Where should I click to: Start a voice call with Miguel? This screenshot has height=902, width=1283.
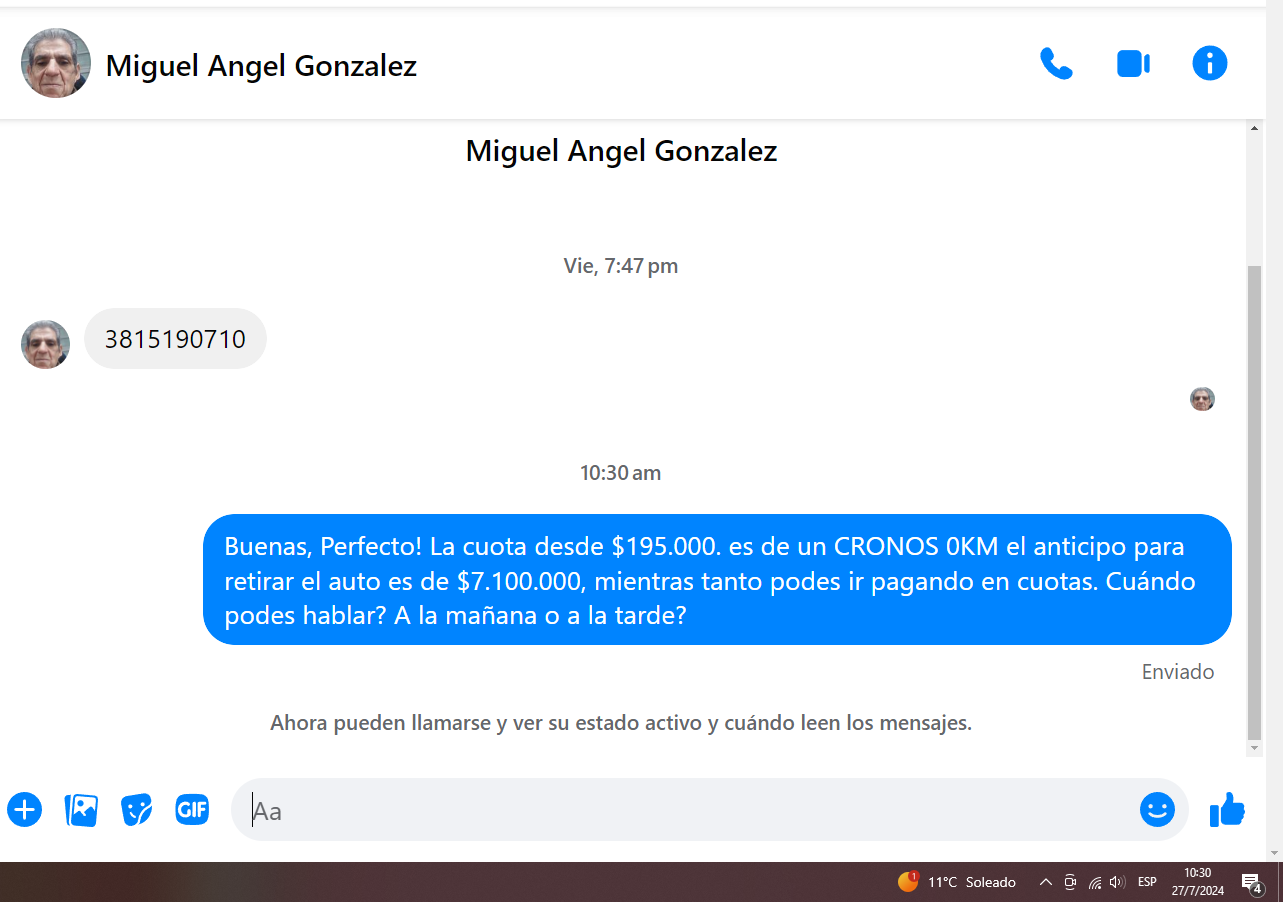tap(1056, 64)
